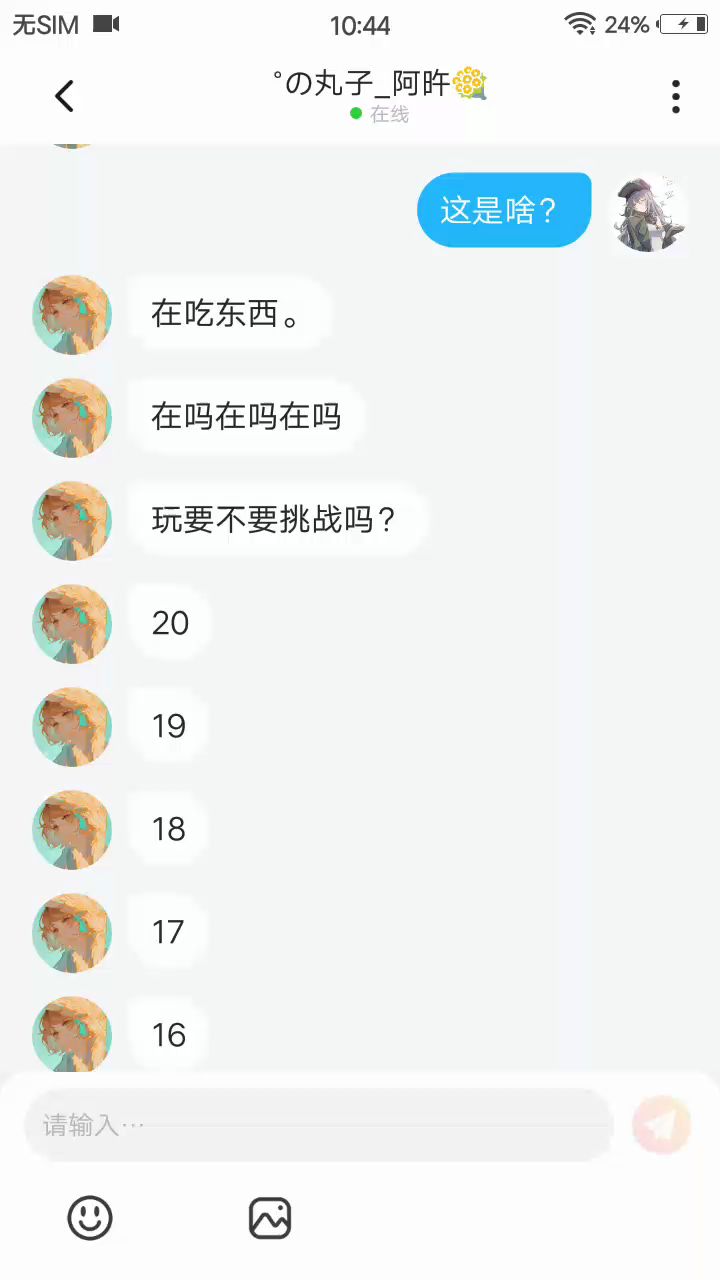Go back from the chat

pyautogui.click(x=65, y=96)
